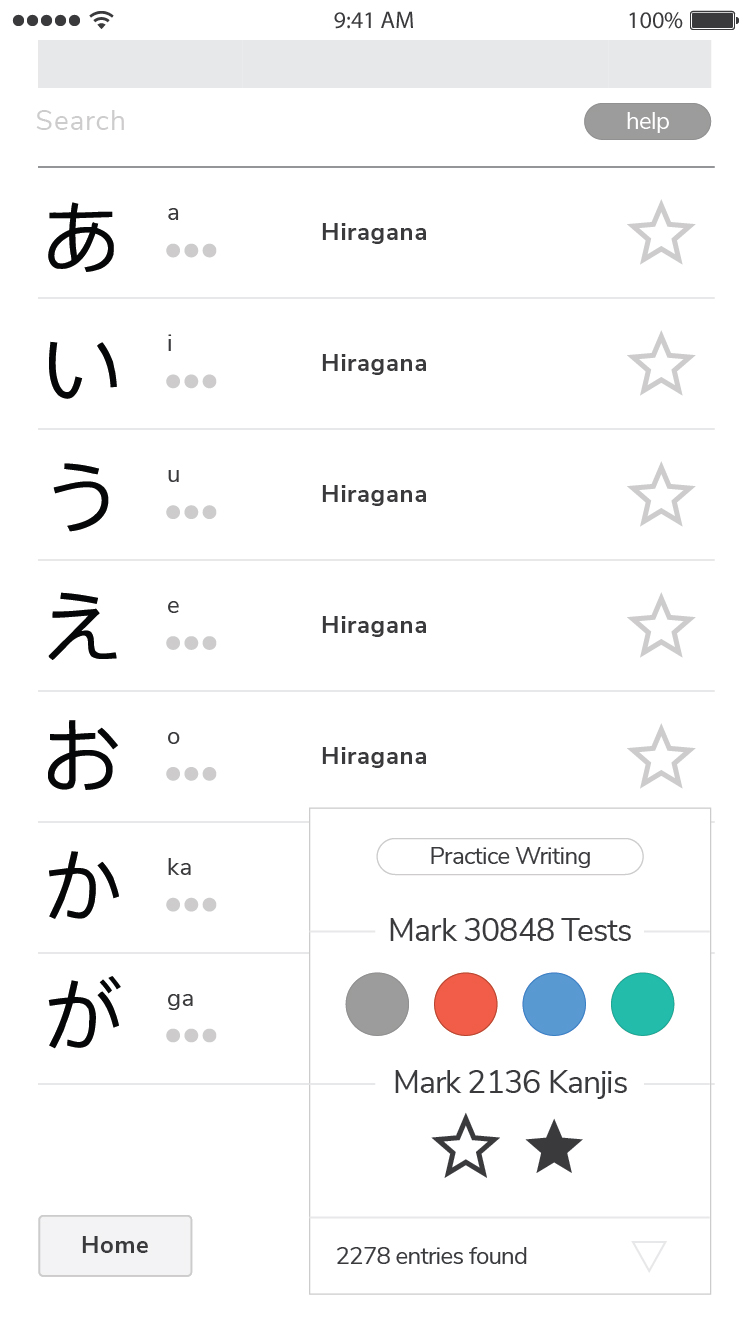Image resolution: width=750 pixels, height=1334 pixels.
Task: Open the 'ga' character row
Action: click(170, 1018)
